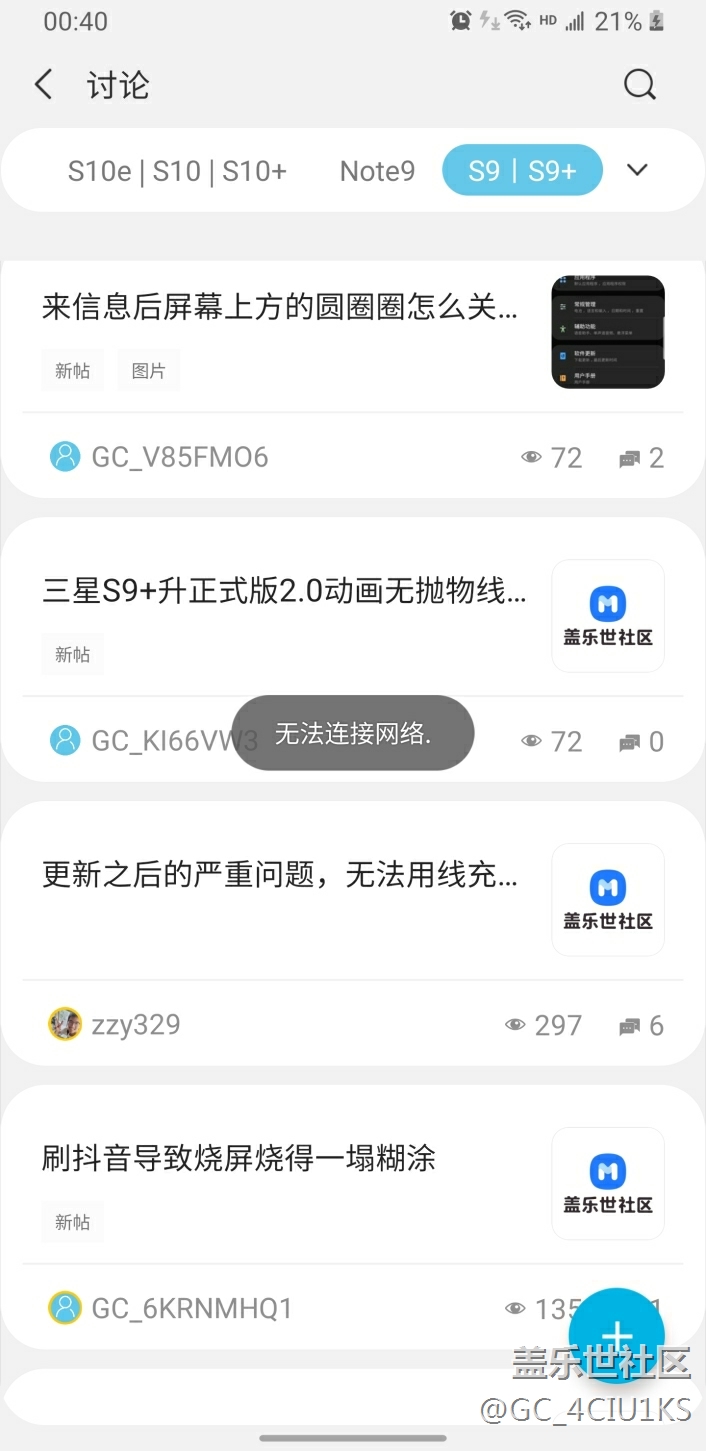Open post 刷抖音导致烧屏烧得一塌糊涂
Image resolution: width=706 pixels, height=1451 pixels.
pyautogui.click(x=240, y=1159)
